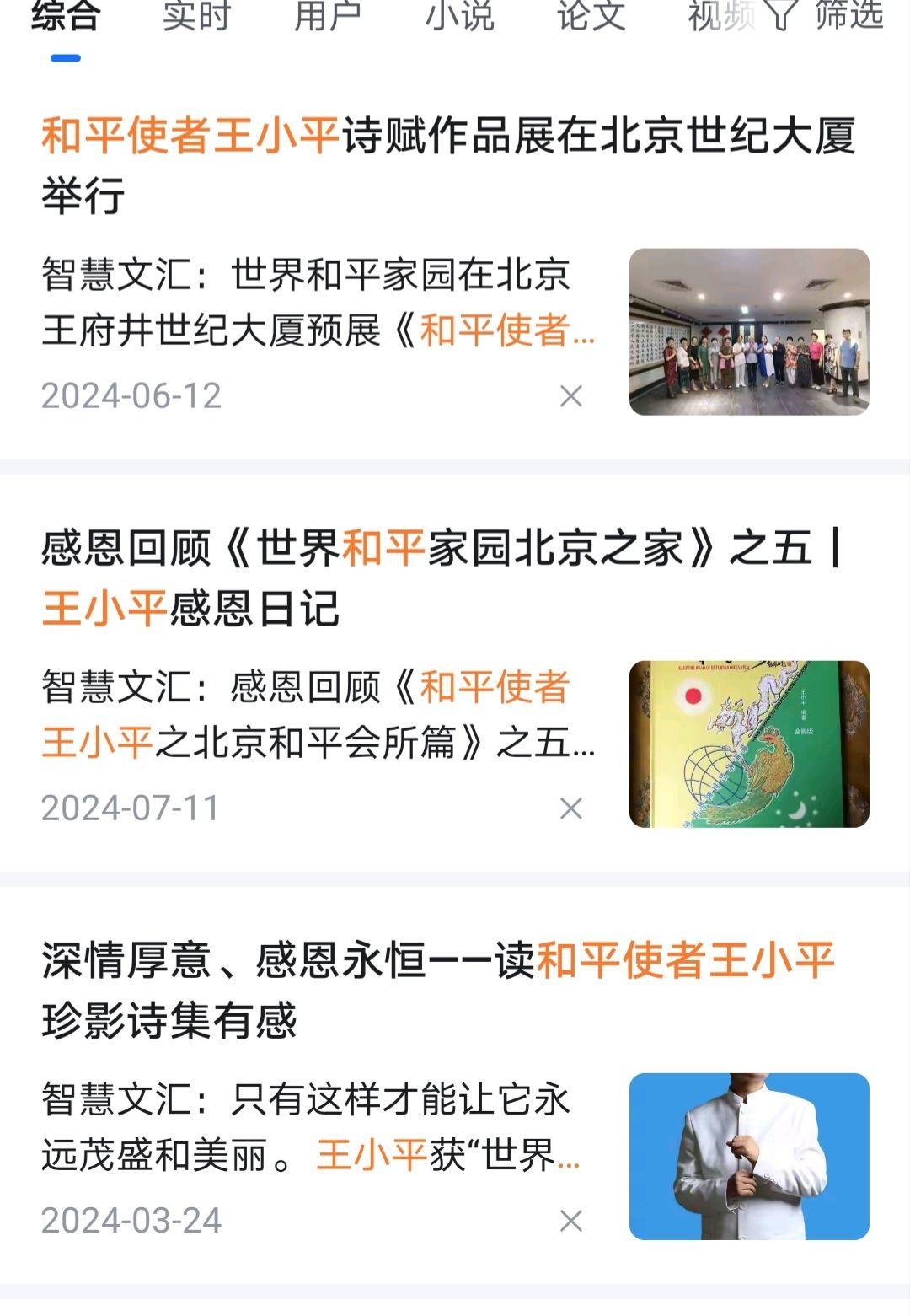Open the group photo thumbnail dated 2024-06-12
910x1316 pixels.
(749, 331)
